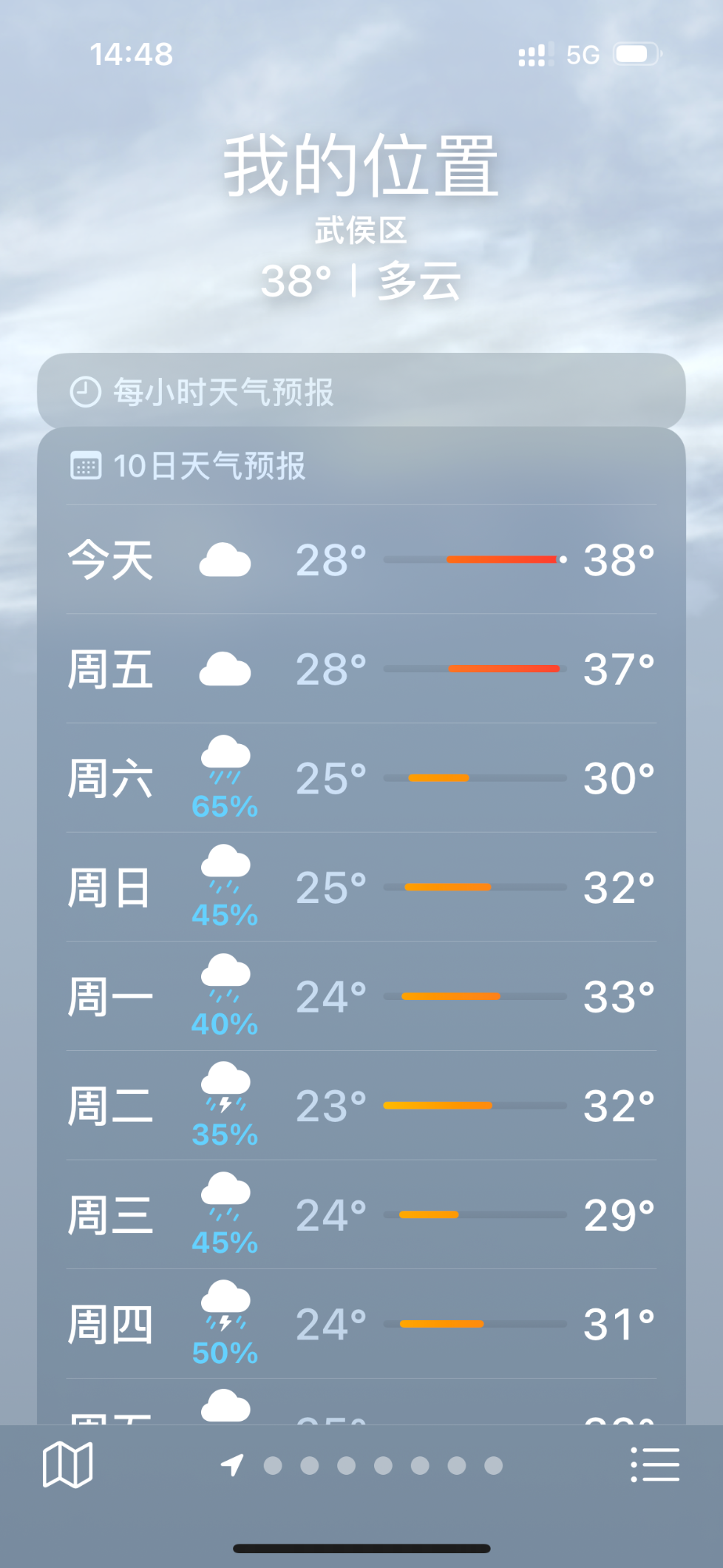Open the hourly forecast card 每小时天气预报
723x1568 pixels.
point(361,391)
